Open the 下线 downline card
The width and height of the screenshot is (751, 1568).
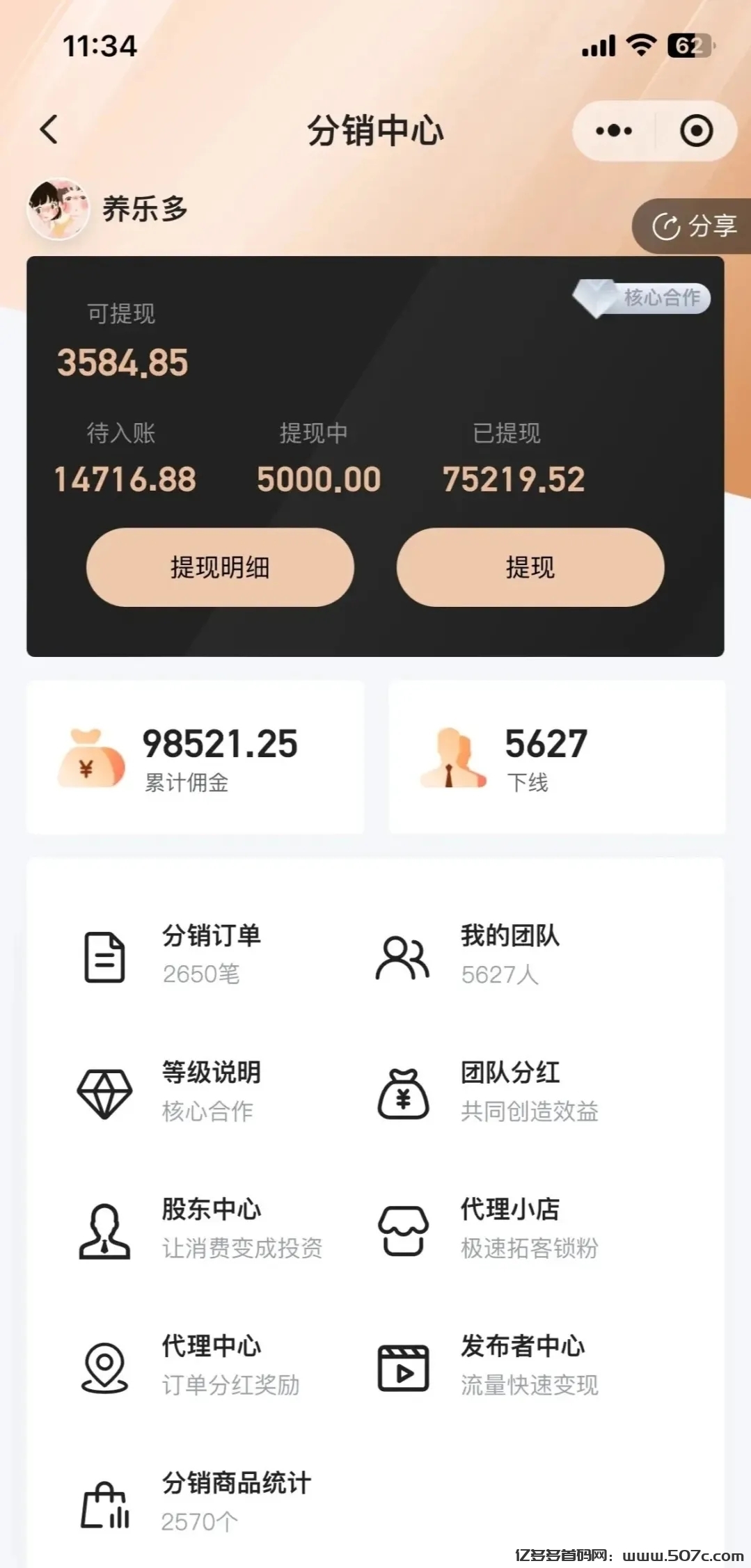coord(557,757)
